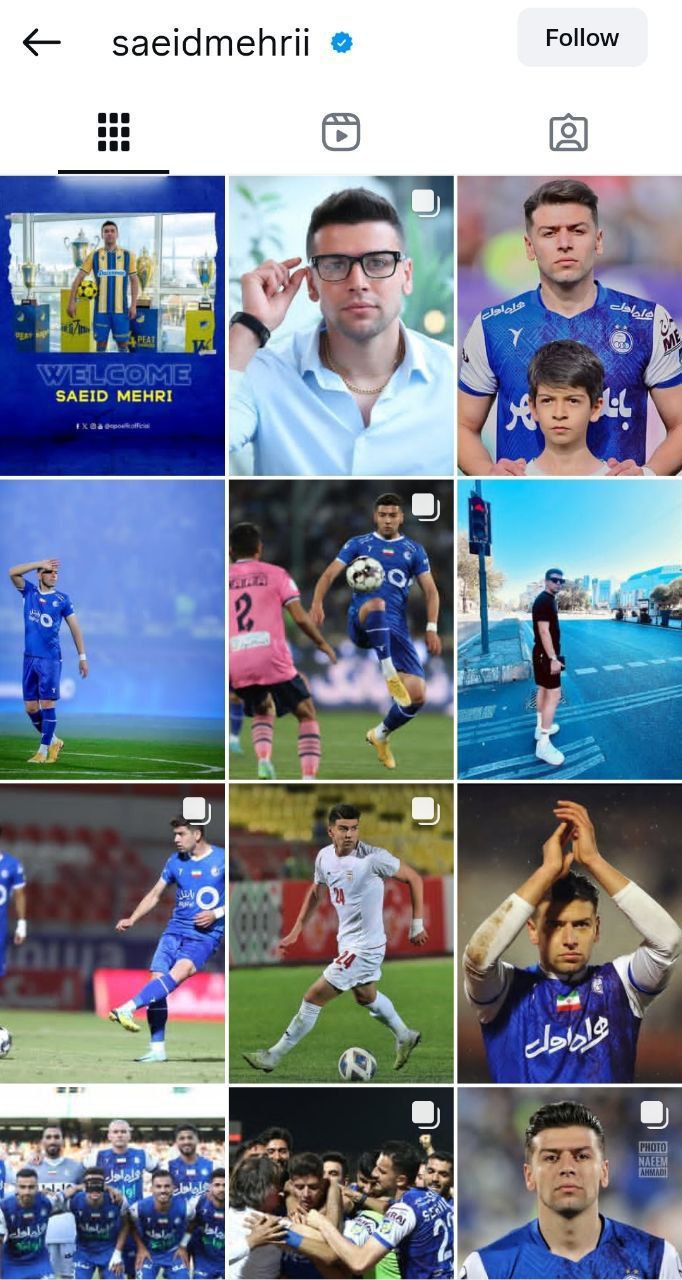Open the post of the player with the boy
Image resolution: width=682 pixels, height=1280 pixels.
click(x=569, y=326)
